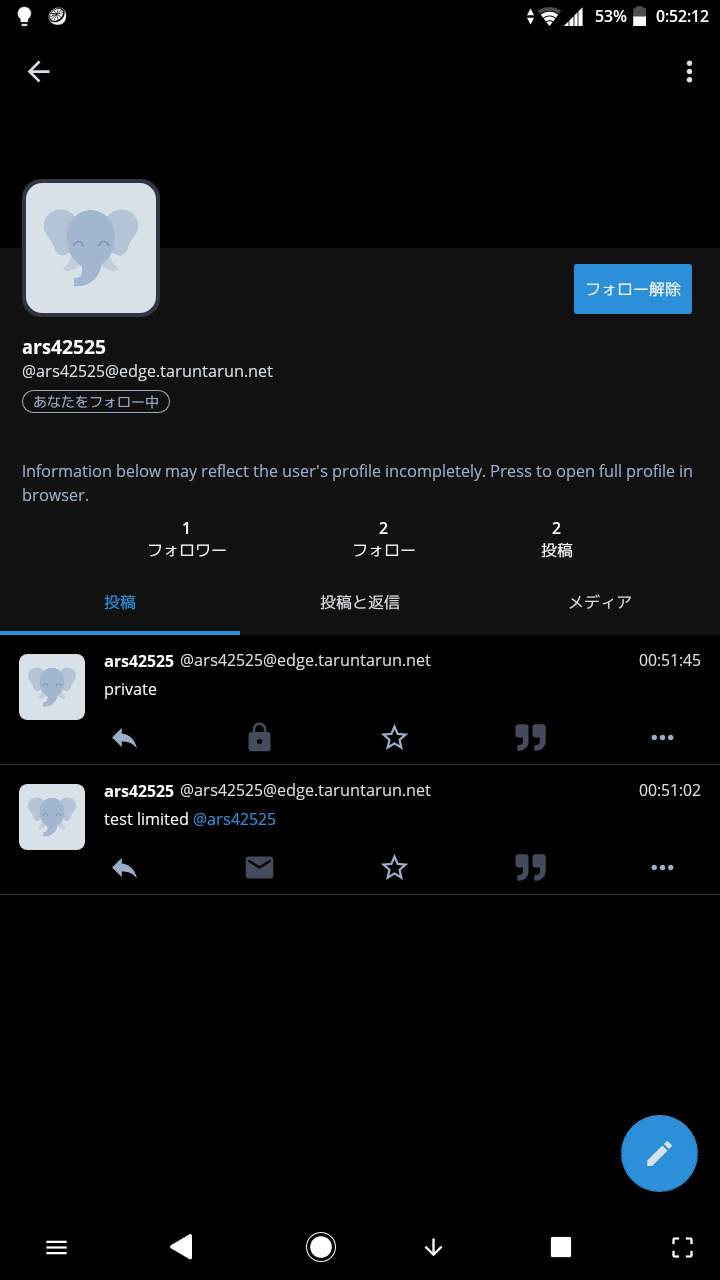The image size is (720, 1280).
Task: Go back using the top-left arrow
Action: pyautogui.click(x=38, y=71)
